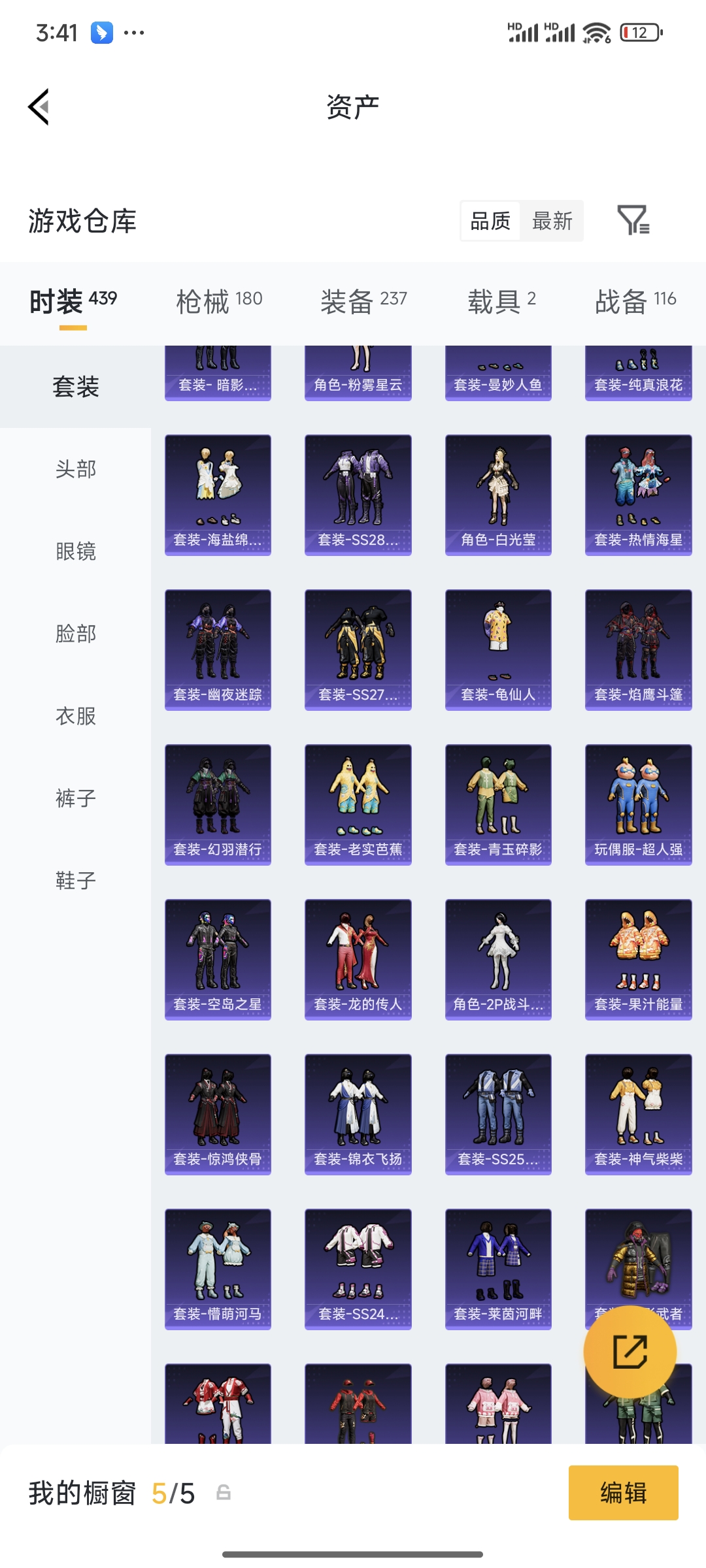View the 鞋子 subcategory
Viewport: 706px width, 1568px height.
(x=76, y=881)
